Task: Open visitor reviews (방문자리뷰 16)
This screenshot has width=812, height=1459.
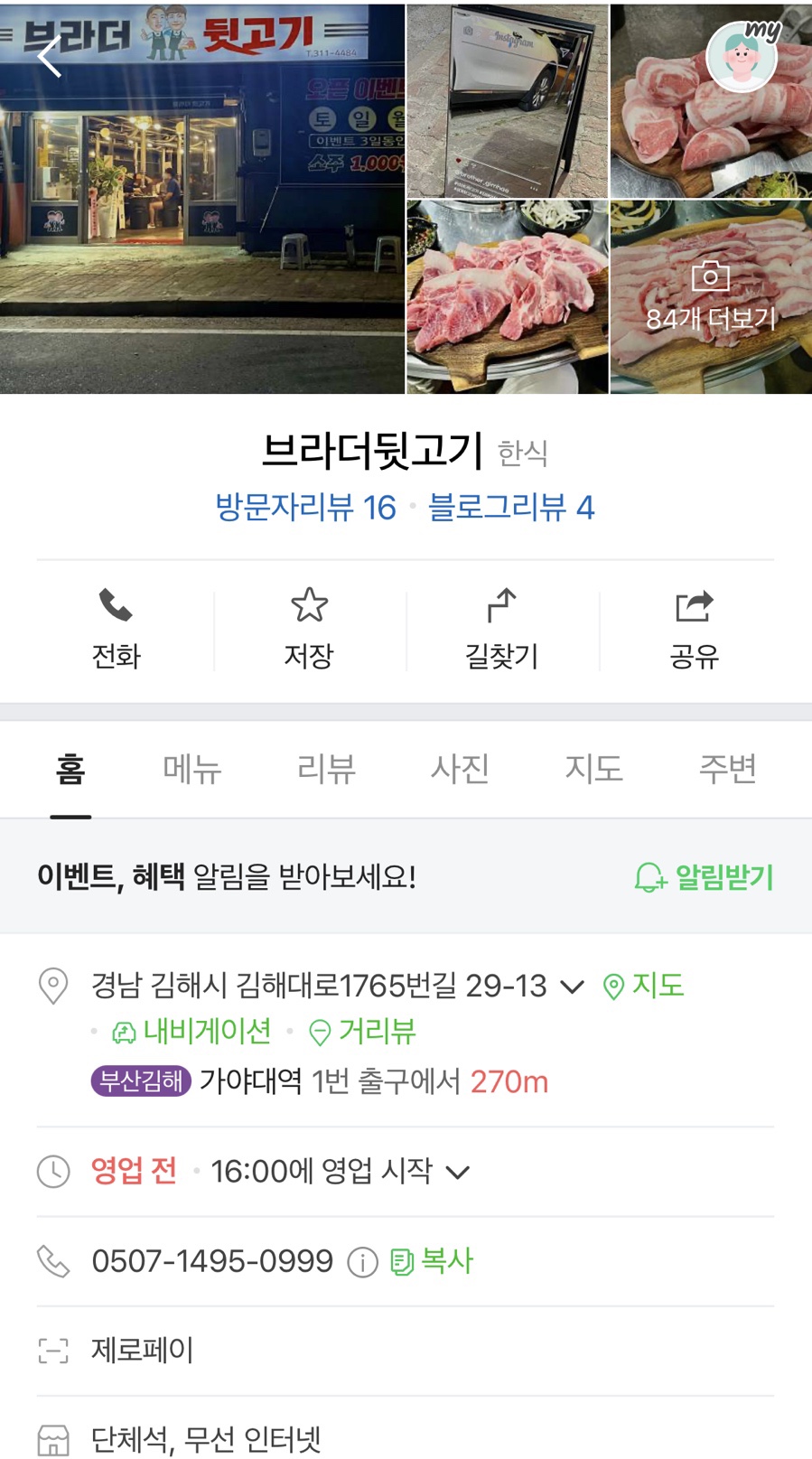Action: (305, 508)
